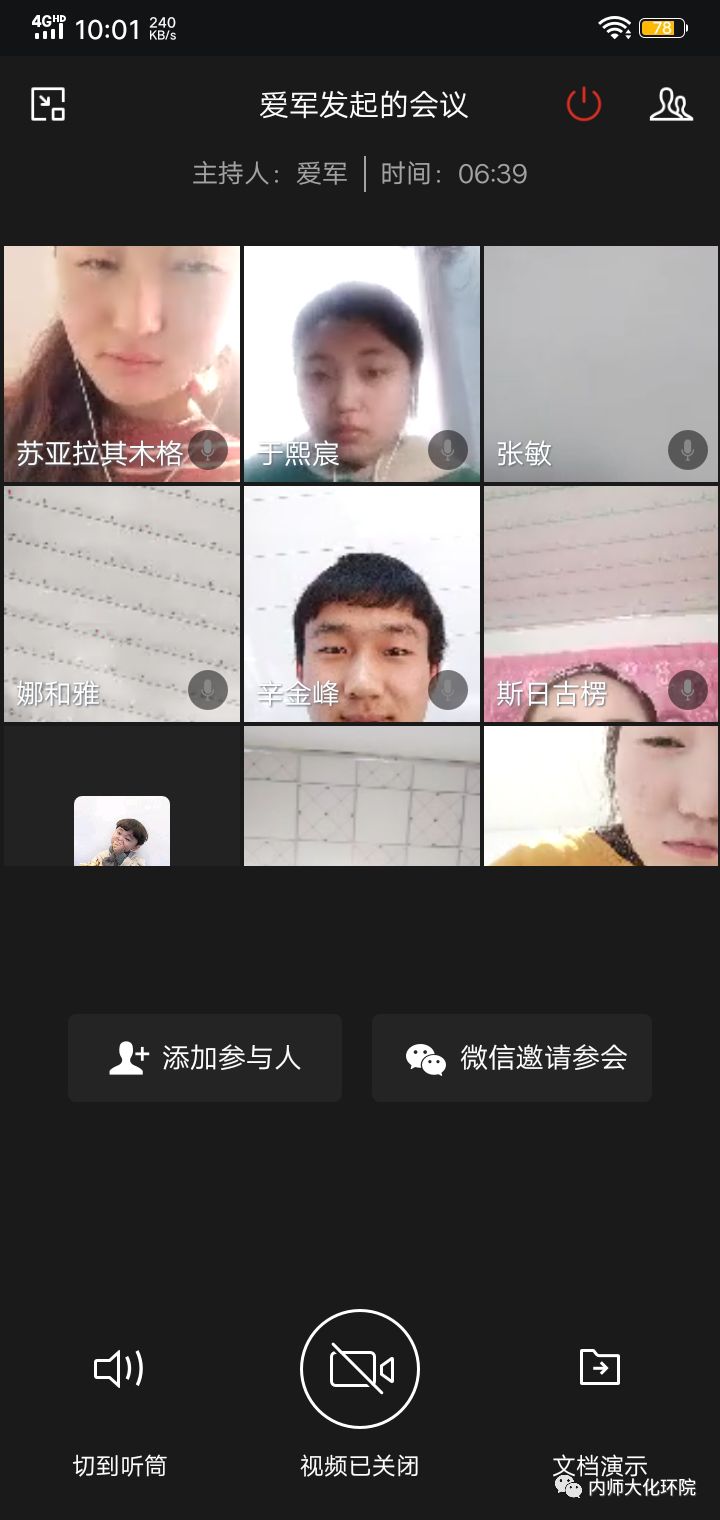View 张敏's video tile
Image resolution: width=720 pixels, height=1520 pixels.
[601, 364]
